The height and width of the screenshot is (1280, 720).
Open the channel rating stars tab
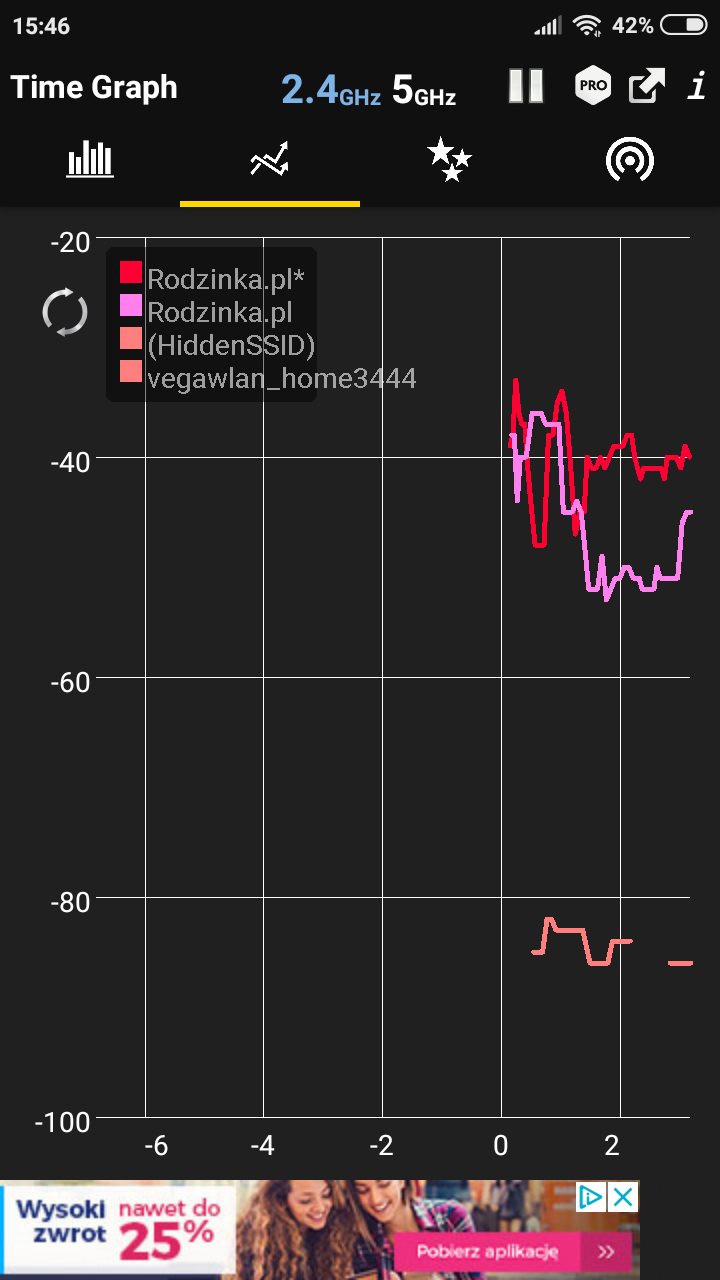(x=450, y=160)
